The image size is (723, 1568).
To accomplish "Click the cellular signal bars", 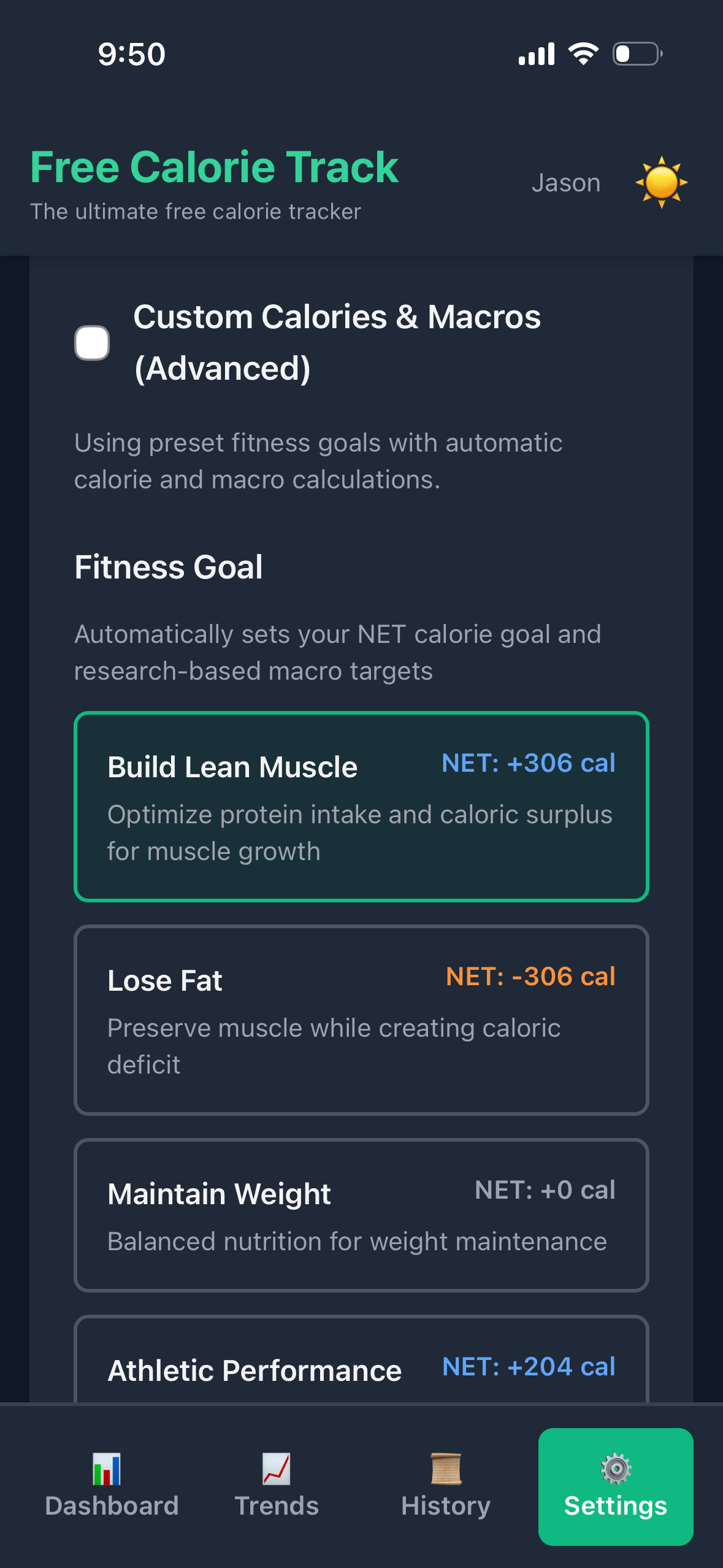I will pyautogui.click(x=537, y=53).
